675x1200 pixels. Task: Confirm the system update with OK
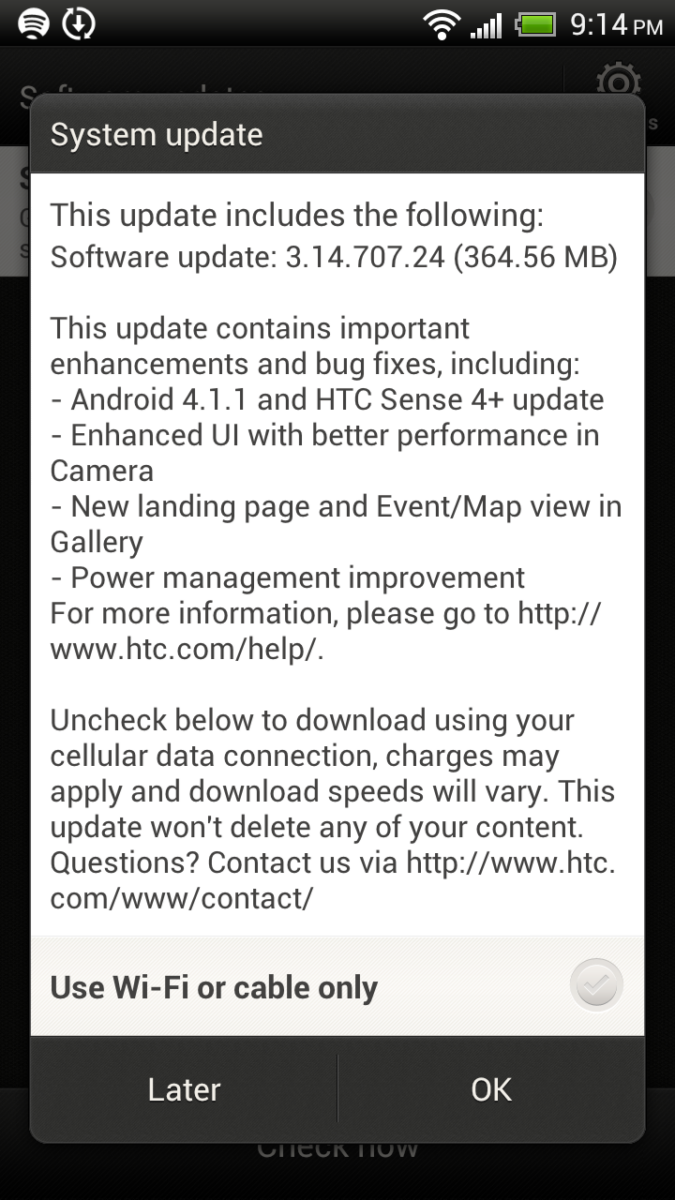pos(491,1089)
